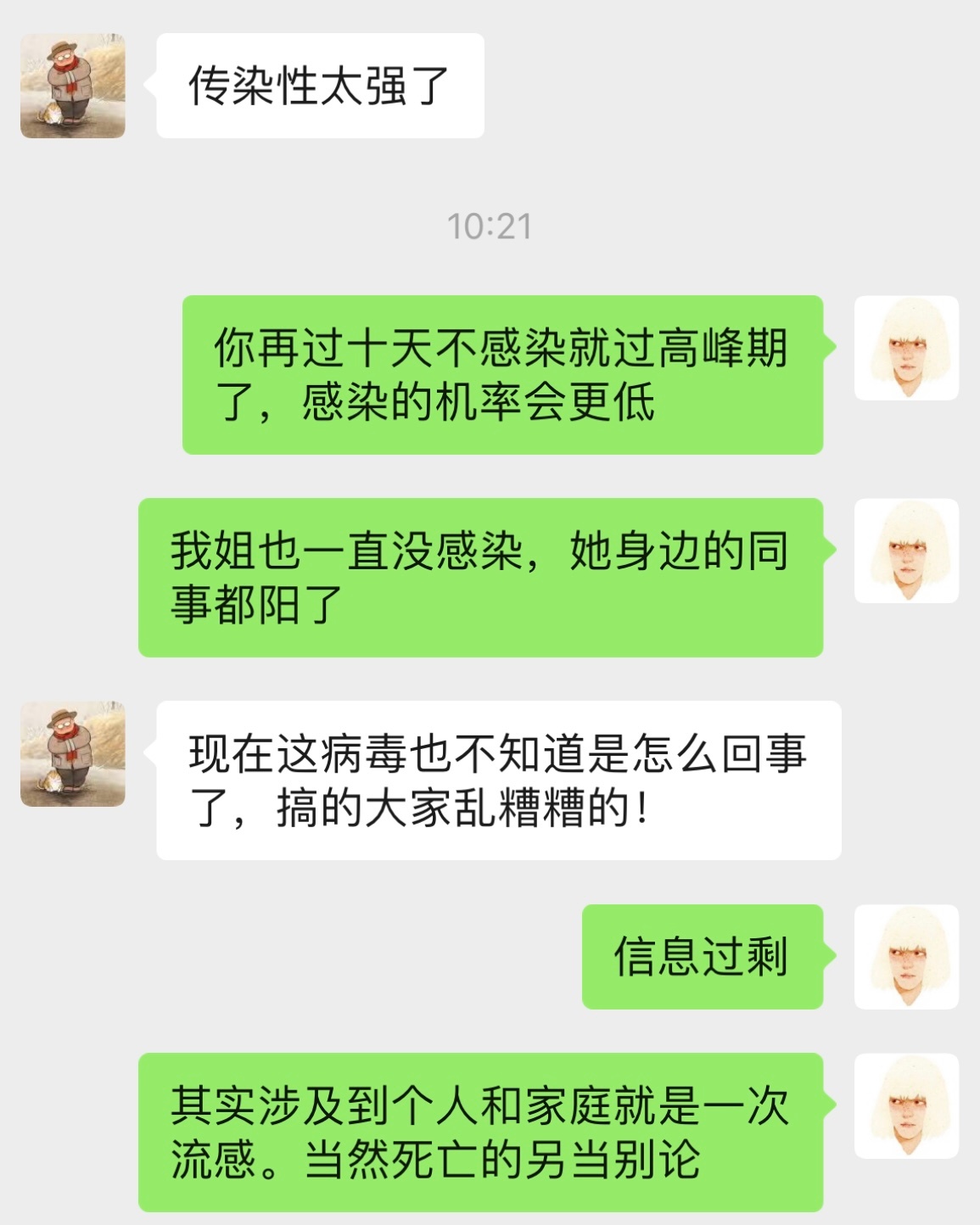
Task: Tap avatar next to "其实涉及到个人和家庭" message
Action: point(906,1105)
